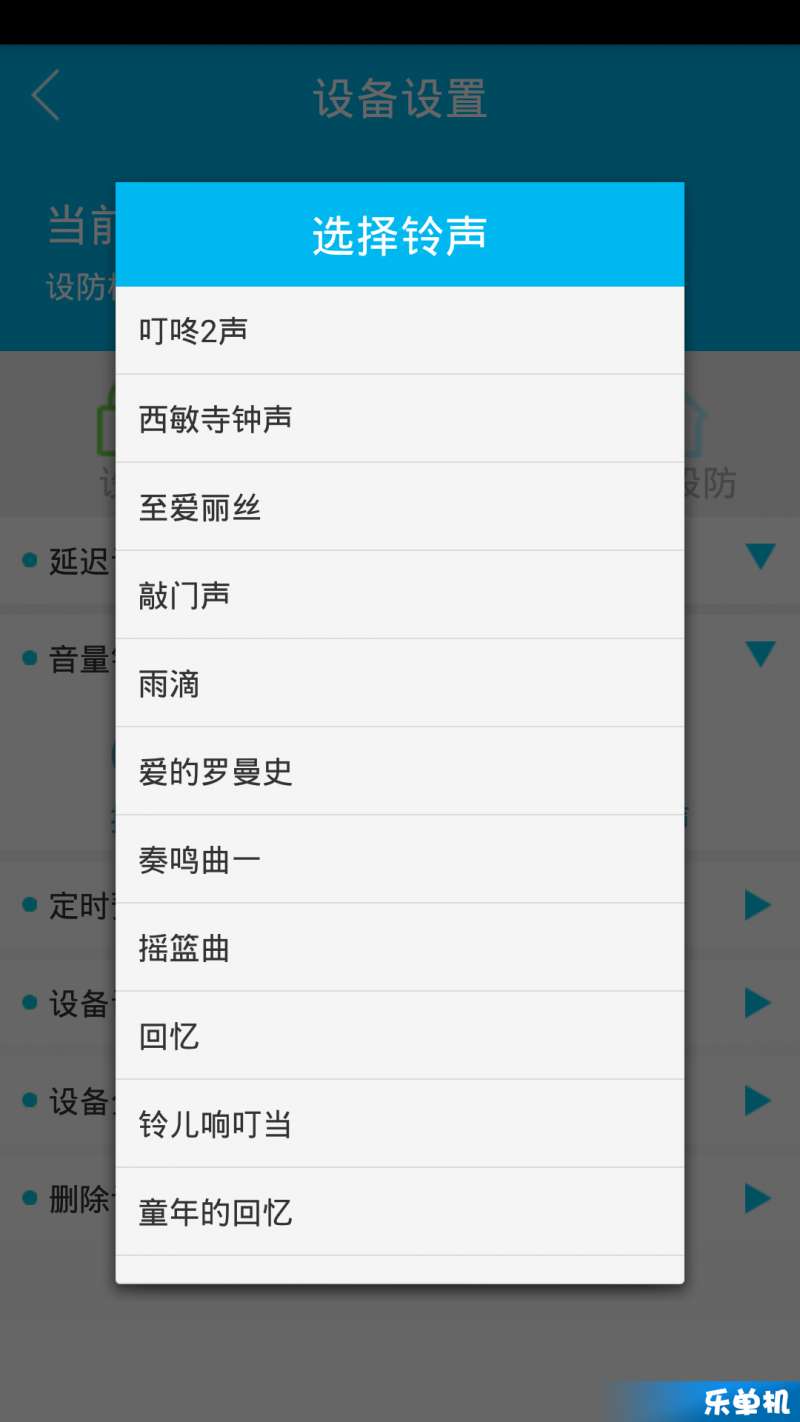Choose the 雨滴 ringtone

pyautogui.click(x=400, y=683)
